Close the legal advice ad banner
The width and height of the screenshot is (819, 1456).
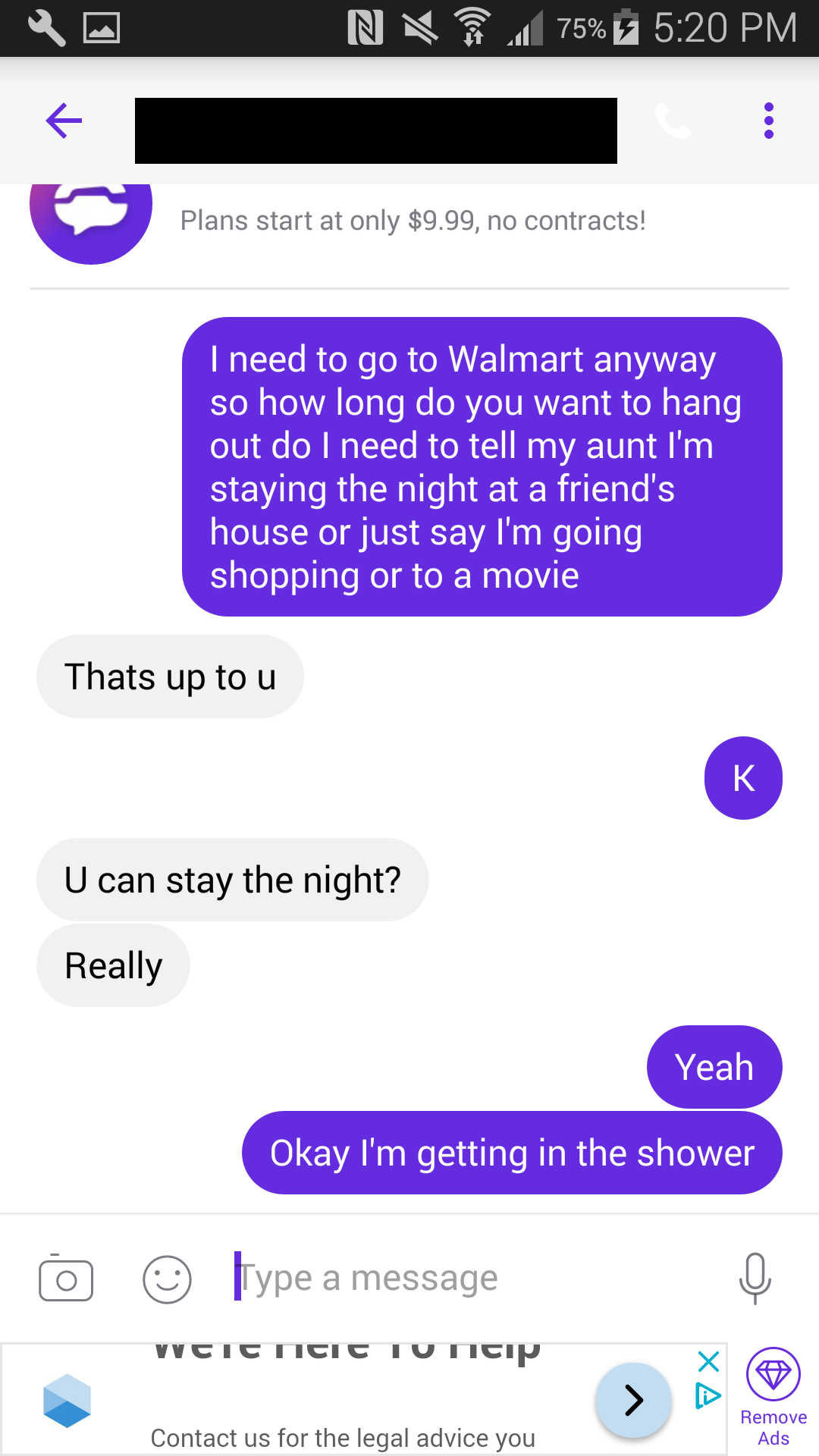(708, 1361)
